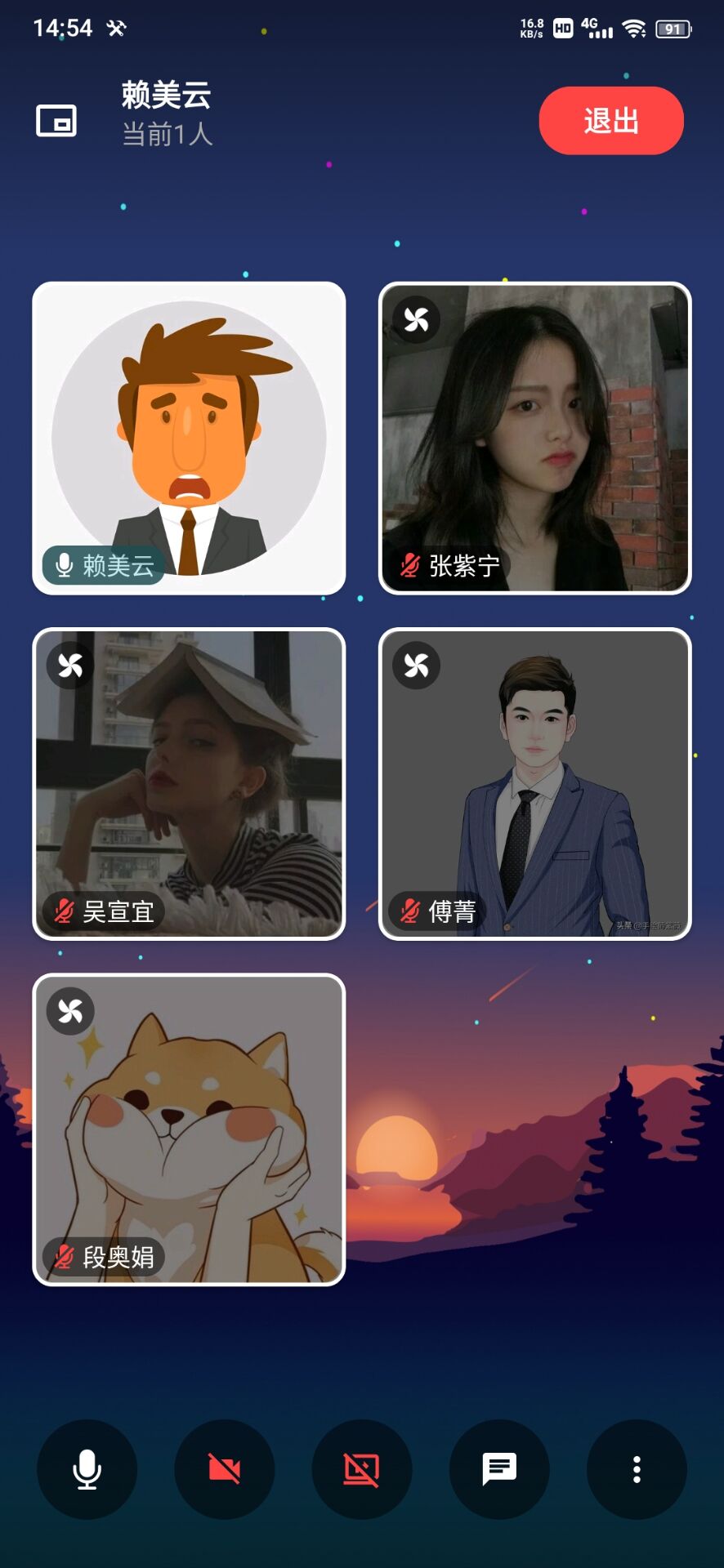Mute the microphone
Screen dimensions: 724x1568
pyautogui.click(x=87, y=1468)
